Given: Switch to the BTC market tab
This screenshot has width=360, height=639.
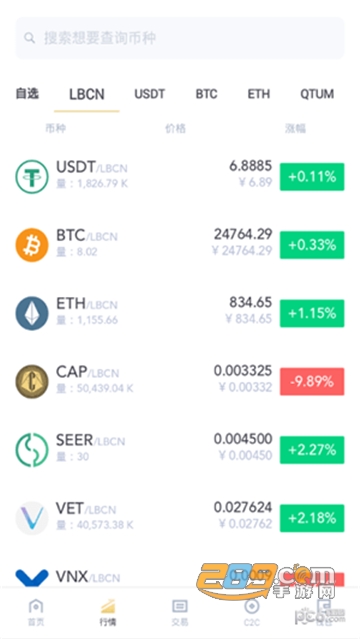Looking at the screenshot, I should 206,94.
